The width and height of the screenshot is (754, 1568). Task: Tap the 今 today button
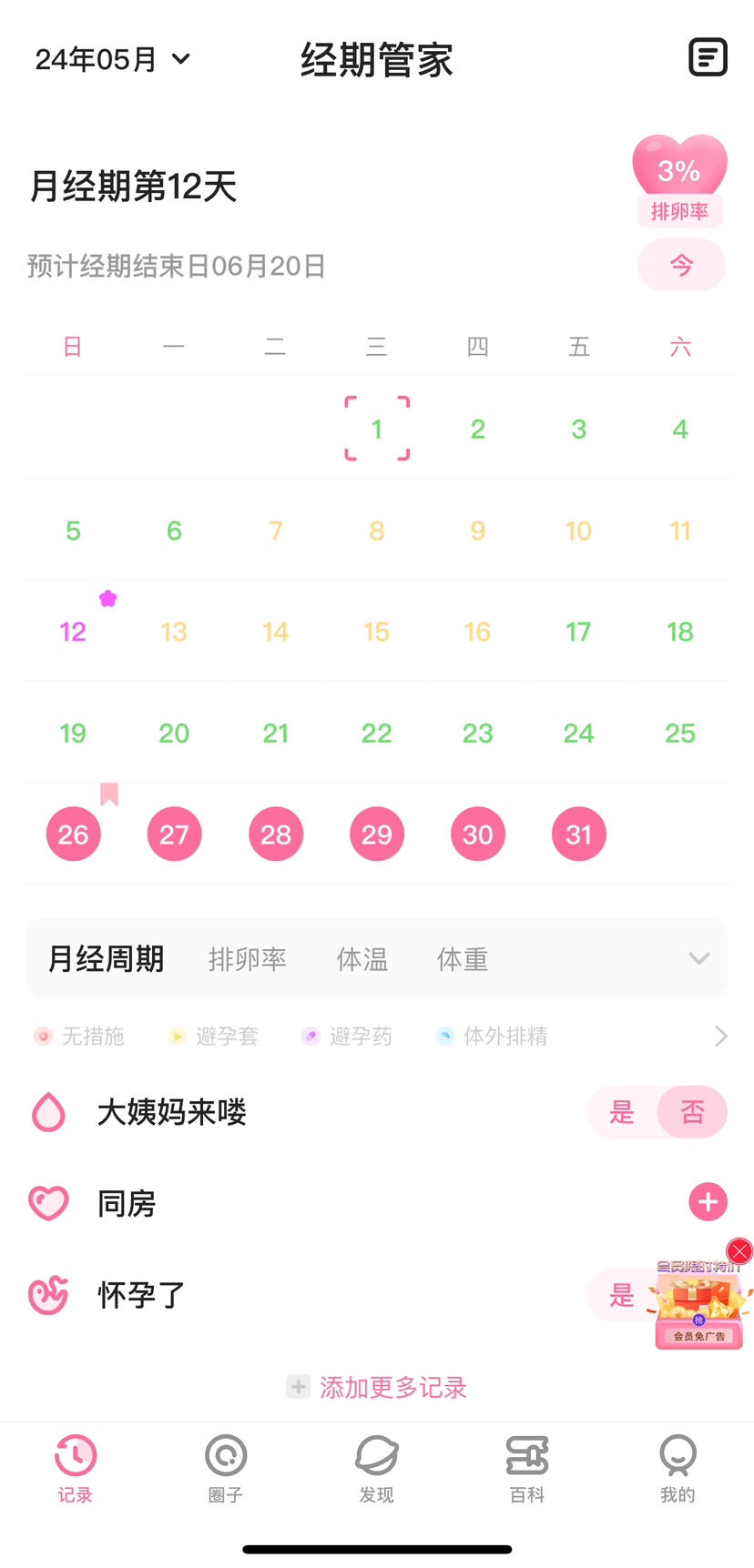pyautogui.click(x=681, y=265)
